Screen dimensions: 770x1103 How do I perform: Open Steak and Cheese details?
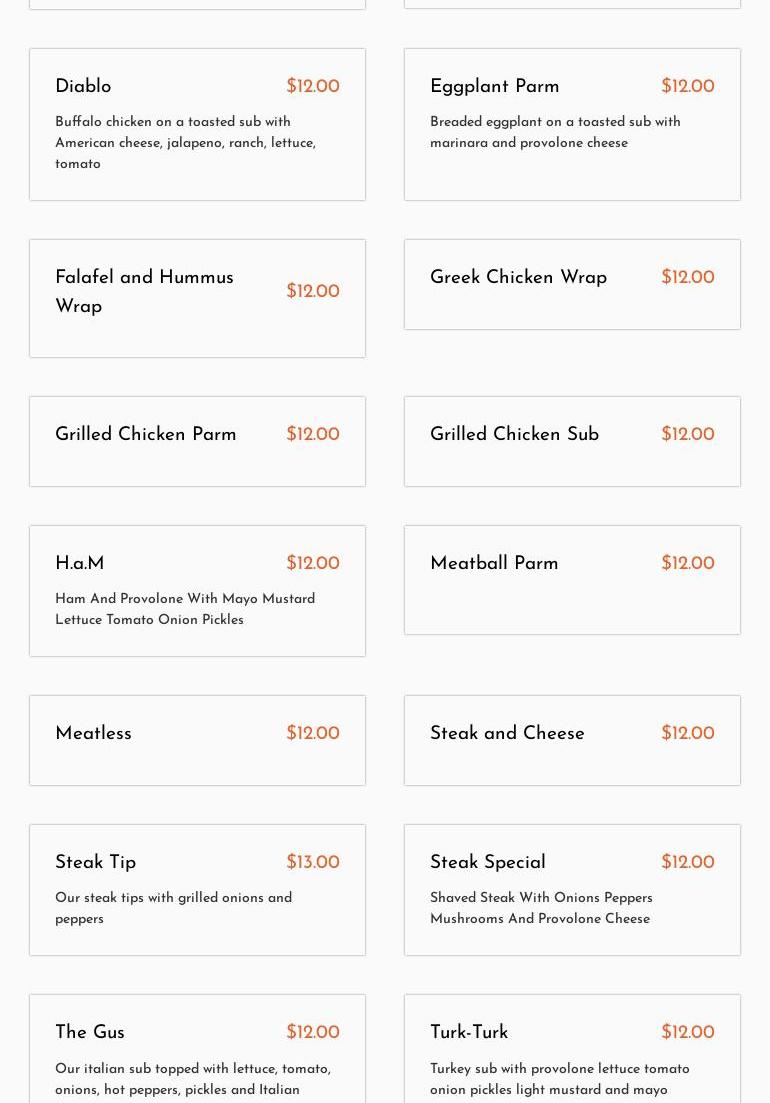click(572, 740)
